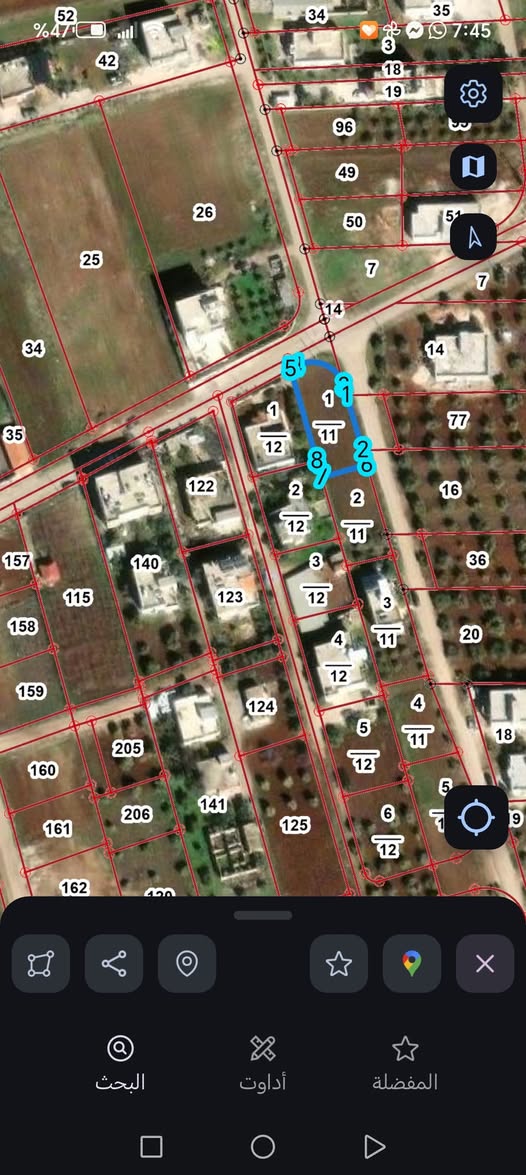Screen dimensions: 526x1175
Task: Center map on my current location
Action: click(x=476, y=818)
